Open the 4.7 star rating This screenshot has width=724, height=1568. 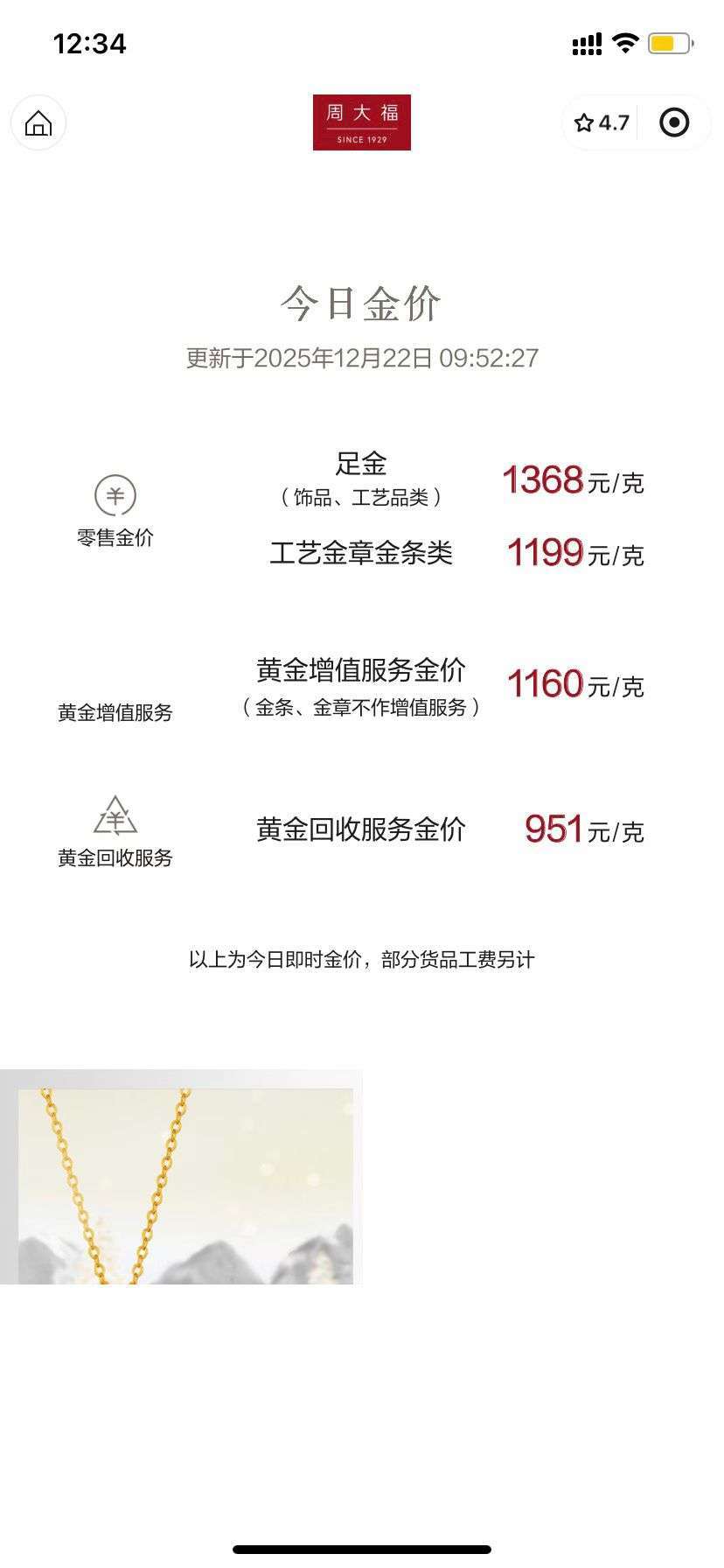602,122
